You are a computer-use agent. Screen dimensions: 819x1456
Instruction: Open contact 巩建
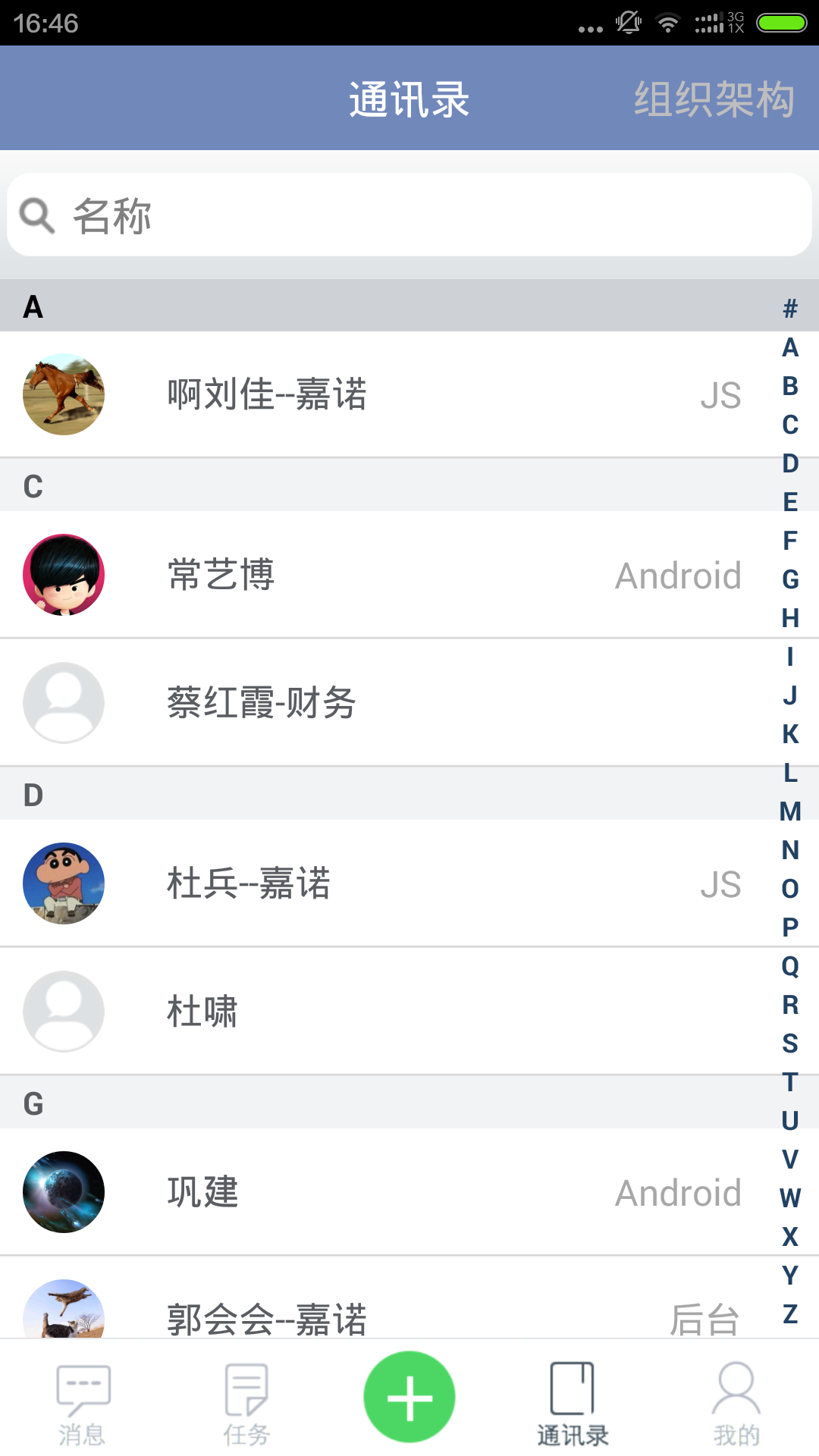[379, 1192]
